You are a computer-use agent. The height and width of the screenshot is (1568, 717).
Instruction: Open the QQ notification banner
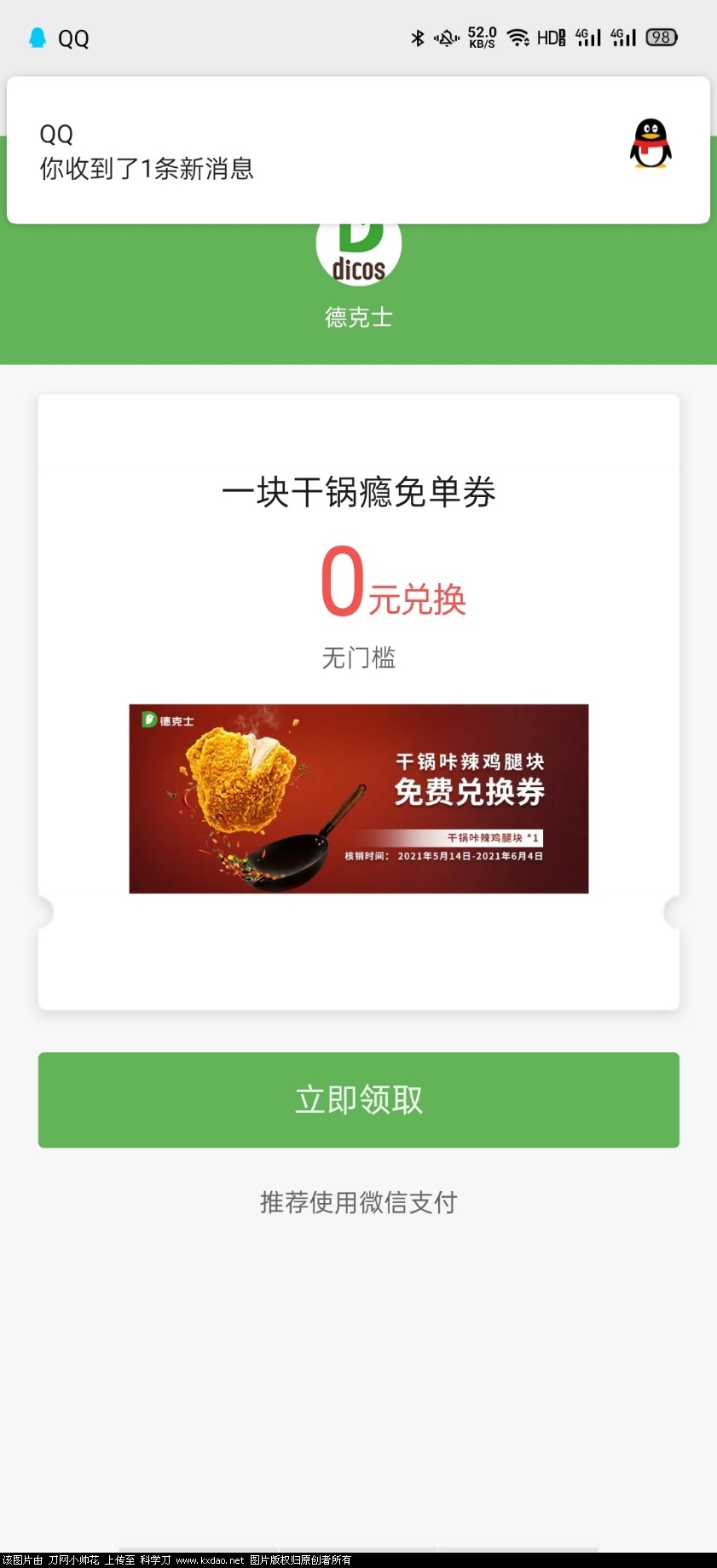pos(358,149)
